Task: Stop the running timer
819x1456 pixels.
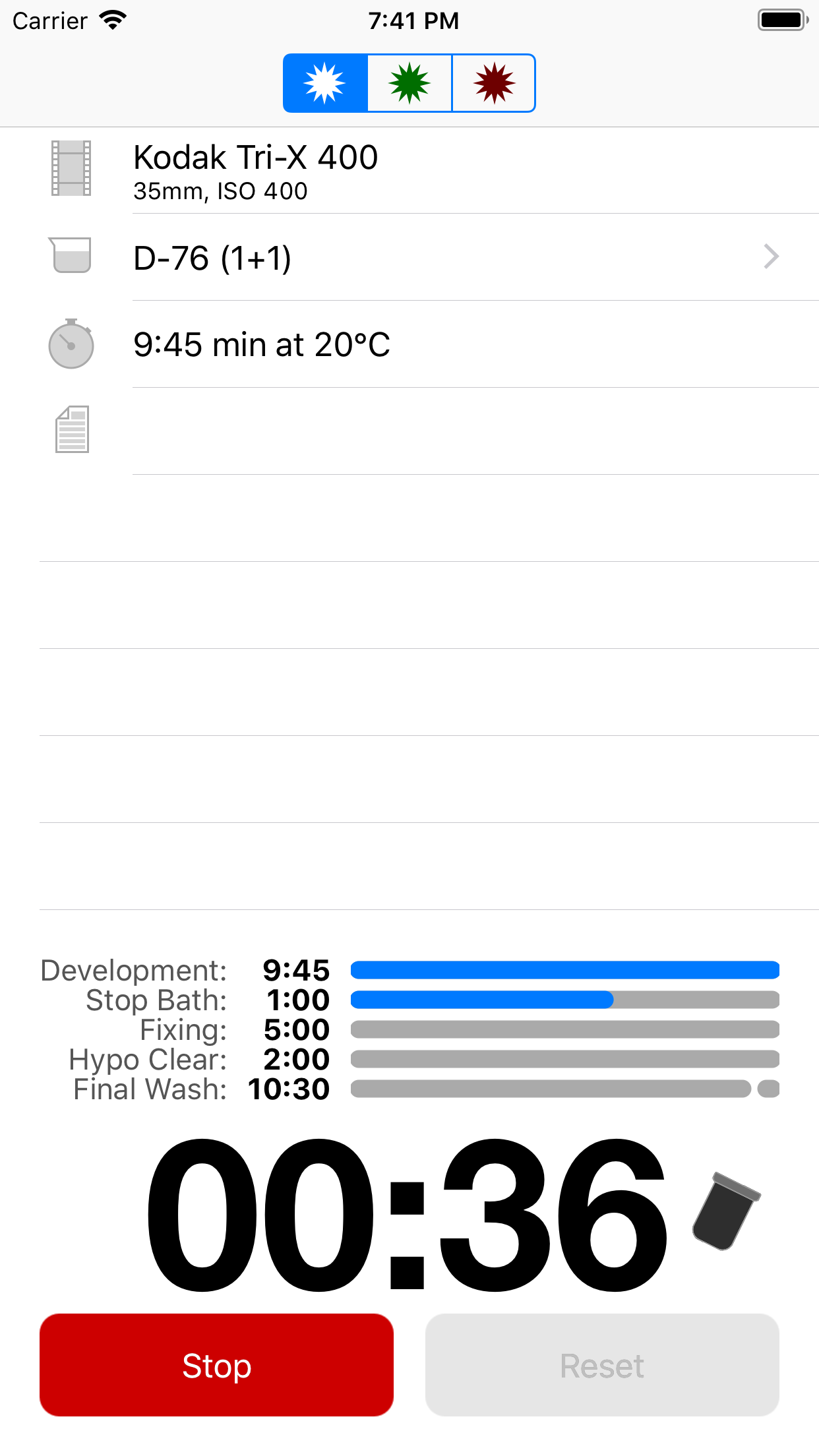Action: [216, 1365]
